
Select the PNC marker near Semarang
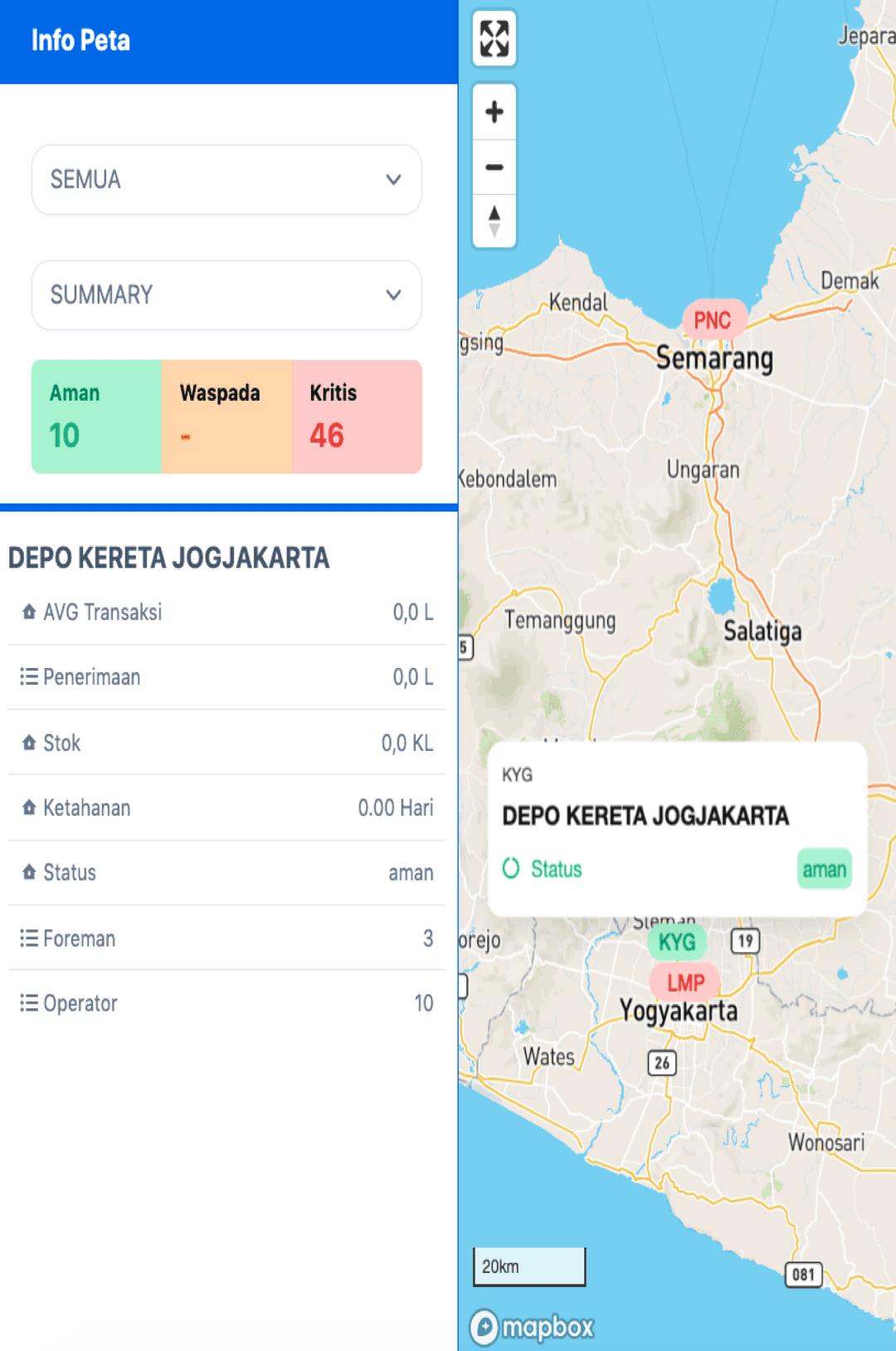713,319
